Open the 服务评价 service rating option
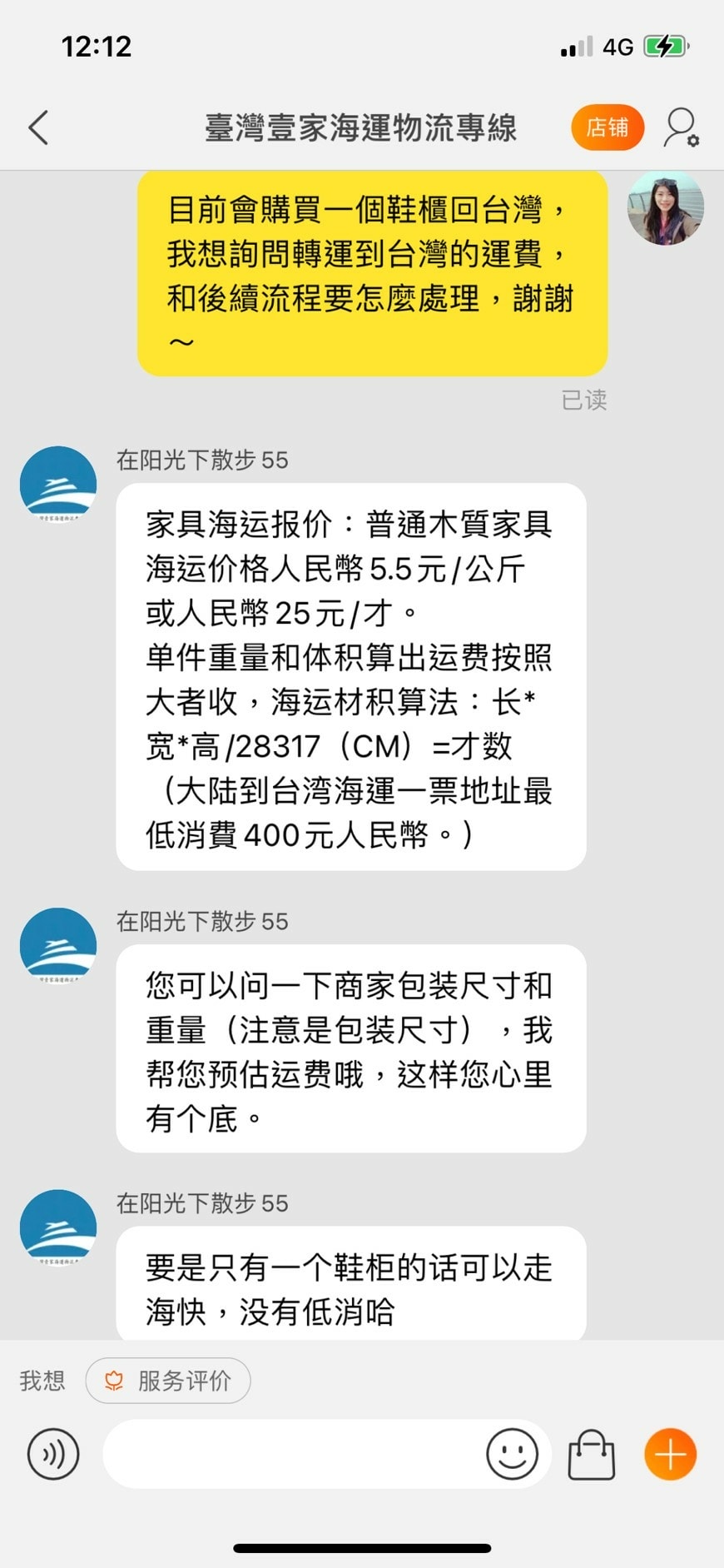 [x=167, y=1380]
